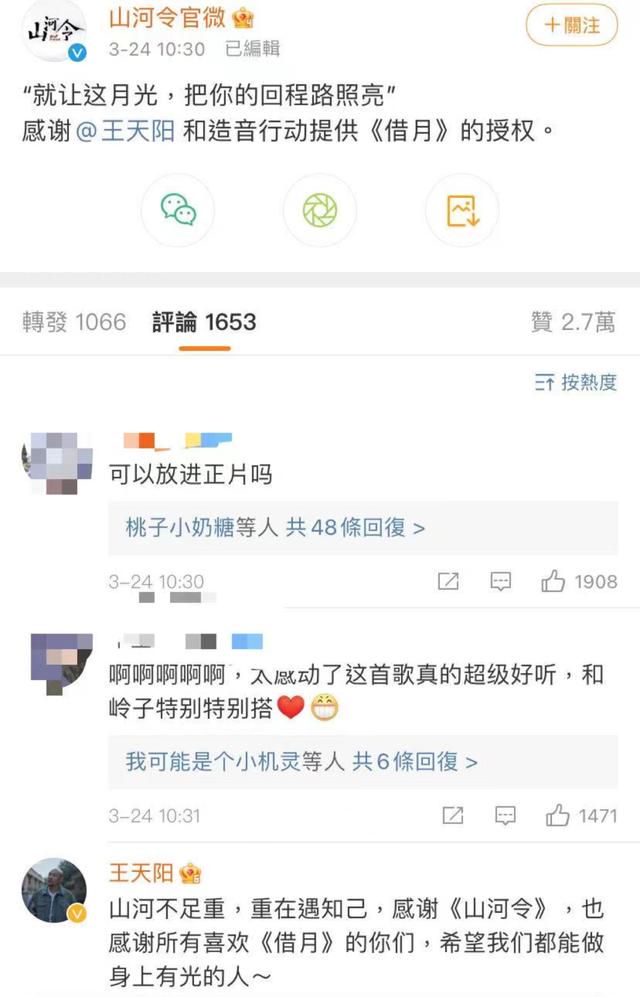Open 山河令官微 profile avatar
The width and height of the screenshot is (640, 997).
click(x=46, y=36)
